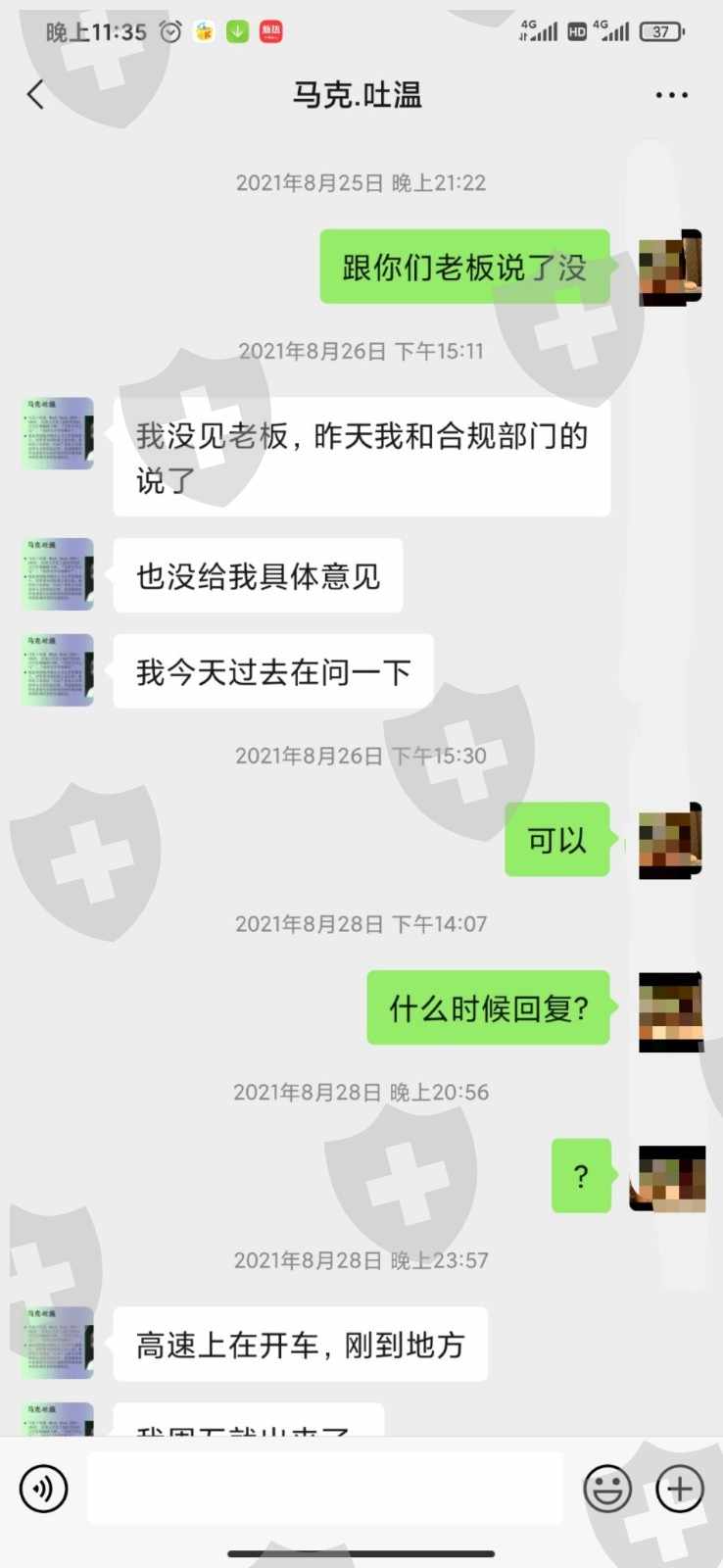Go back to the chat list

36,95
